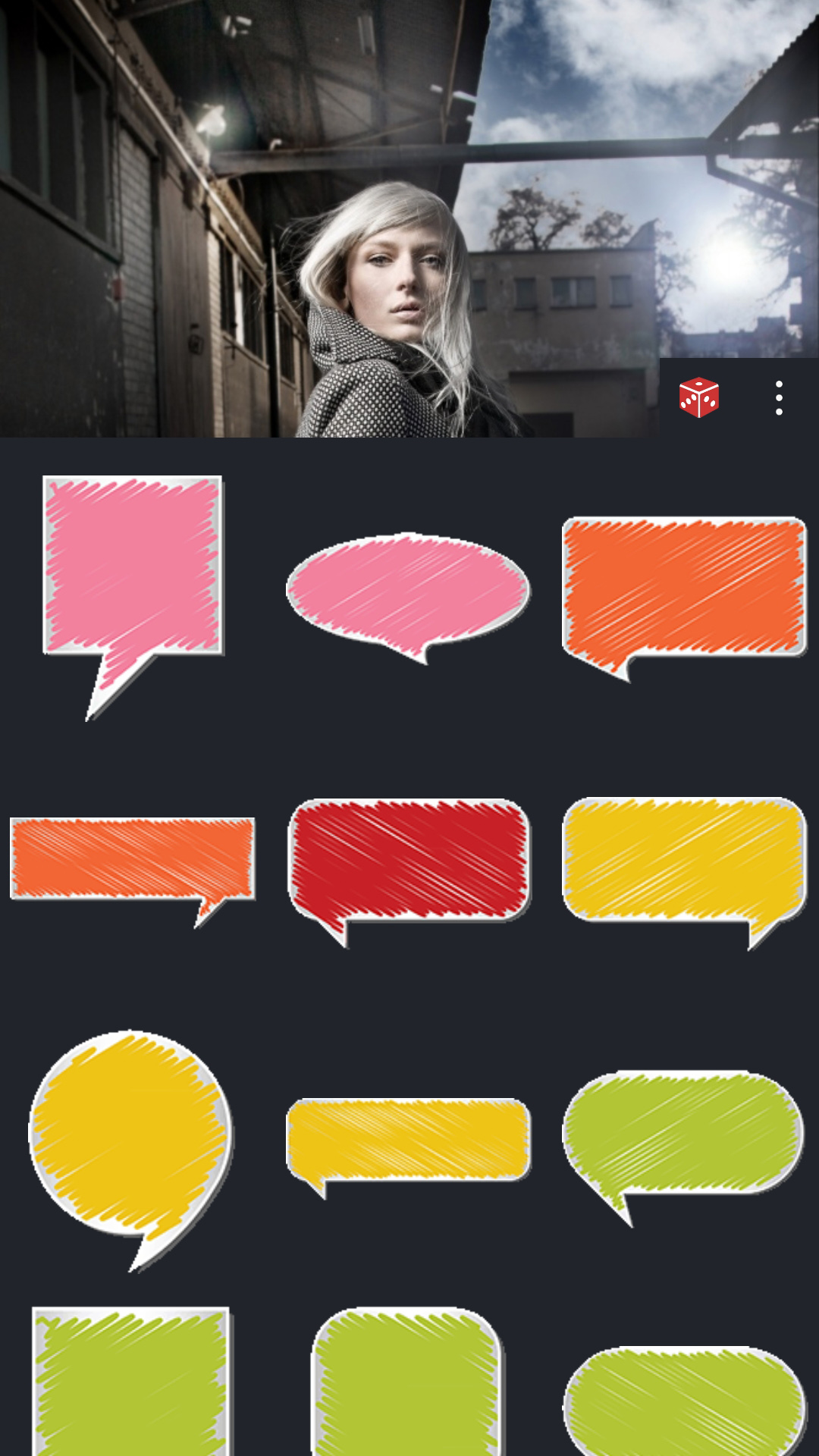
Task: Pick the green pill bubble with tail
Action: pos(682,1132)
